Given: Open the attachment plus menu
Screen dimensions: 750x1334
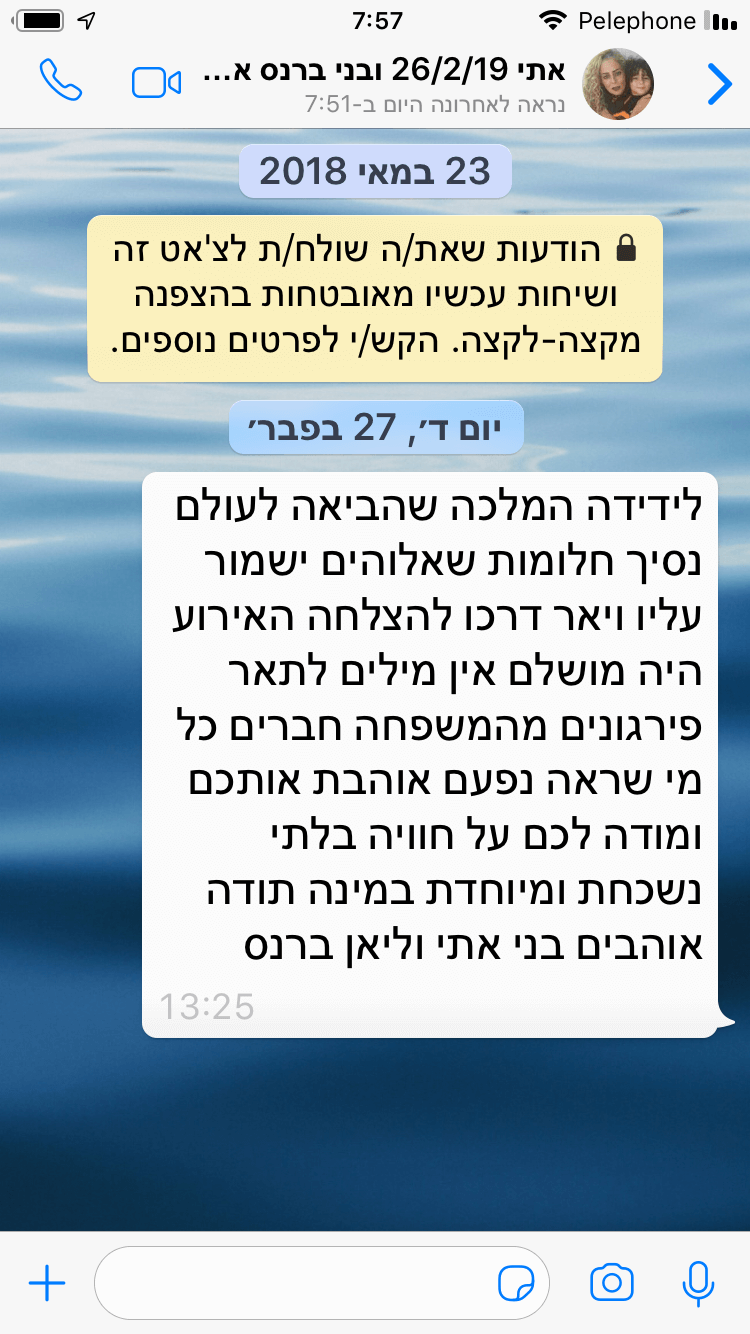Looking at the screenshot, I should coord(46,1283).
